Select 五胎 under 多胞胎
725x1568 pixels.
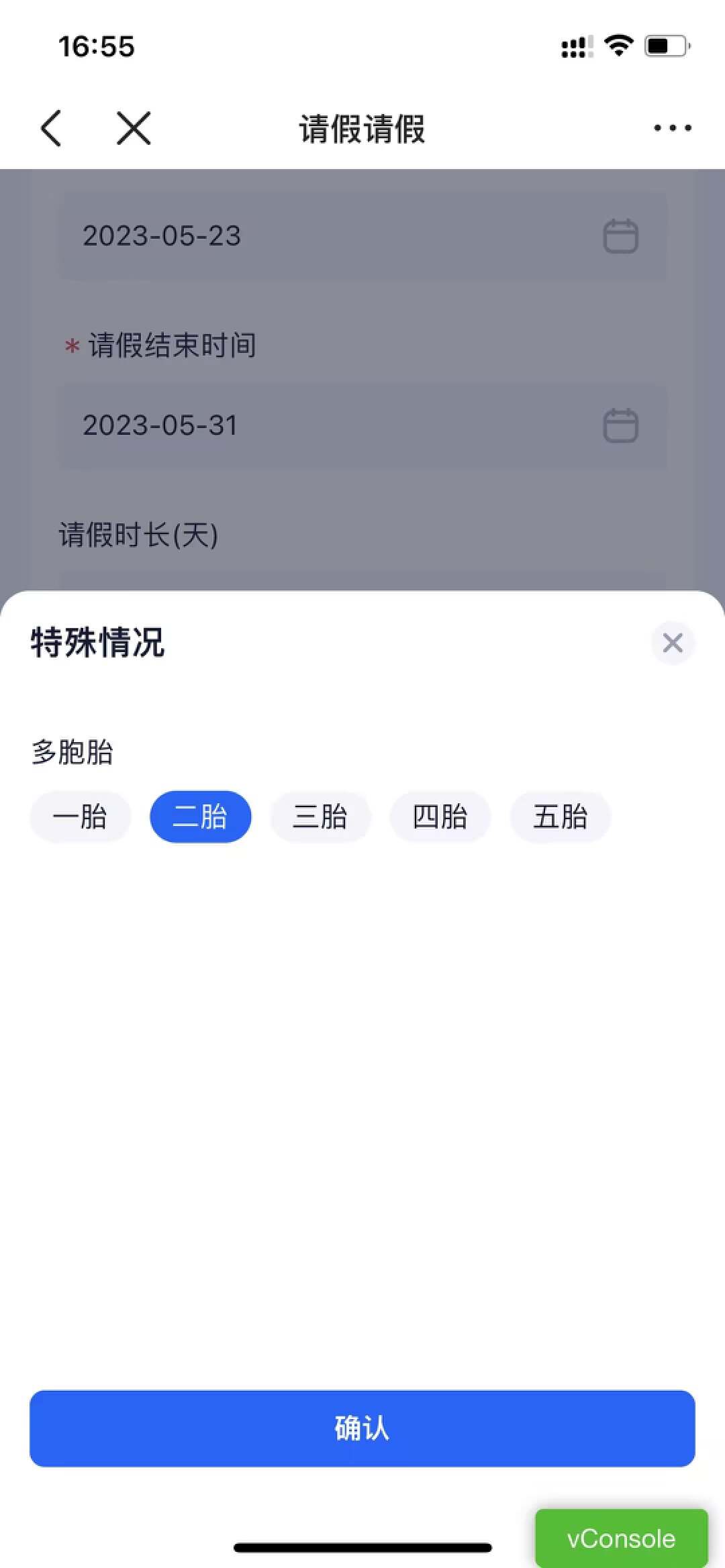(561, 817)
